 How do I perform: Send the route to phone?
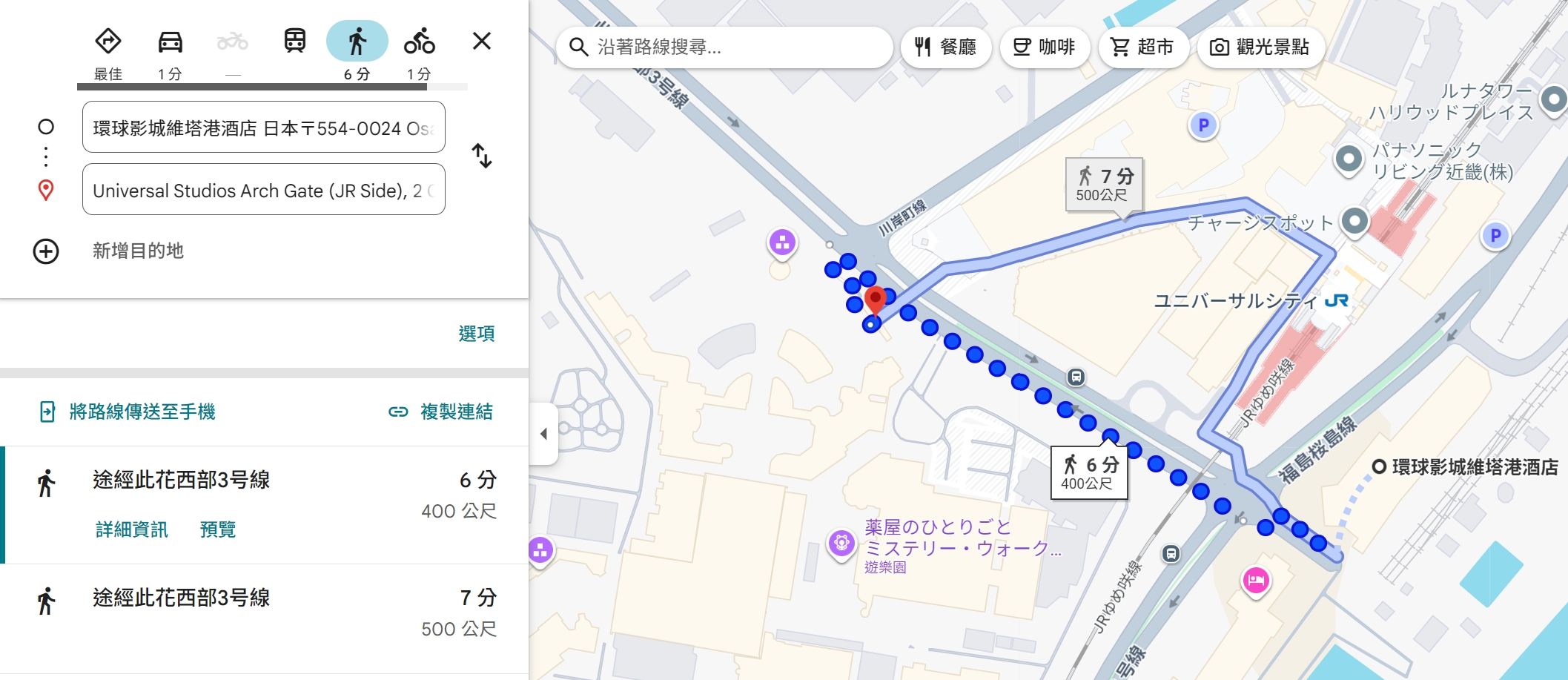tap(128, 412)
